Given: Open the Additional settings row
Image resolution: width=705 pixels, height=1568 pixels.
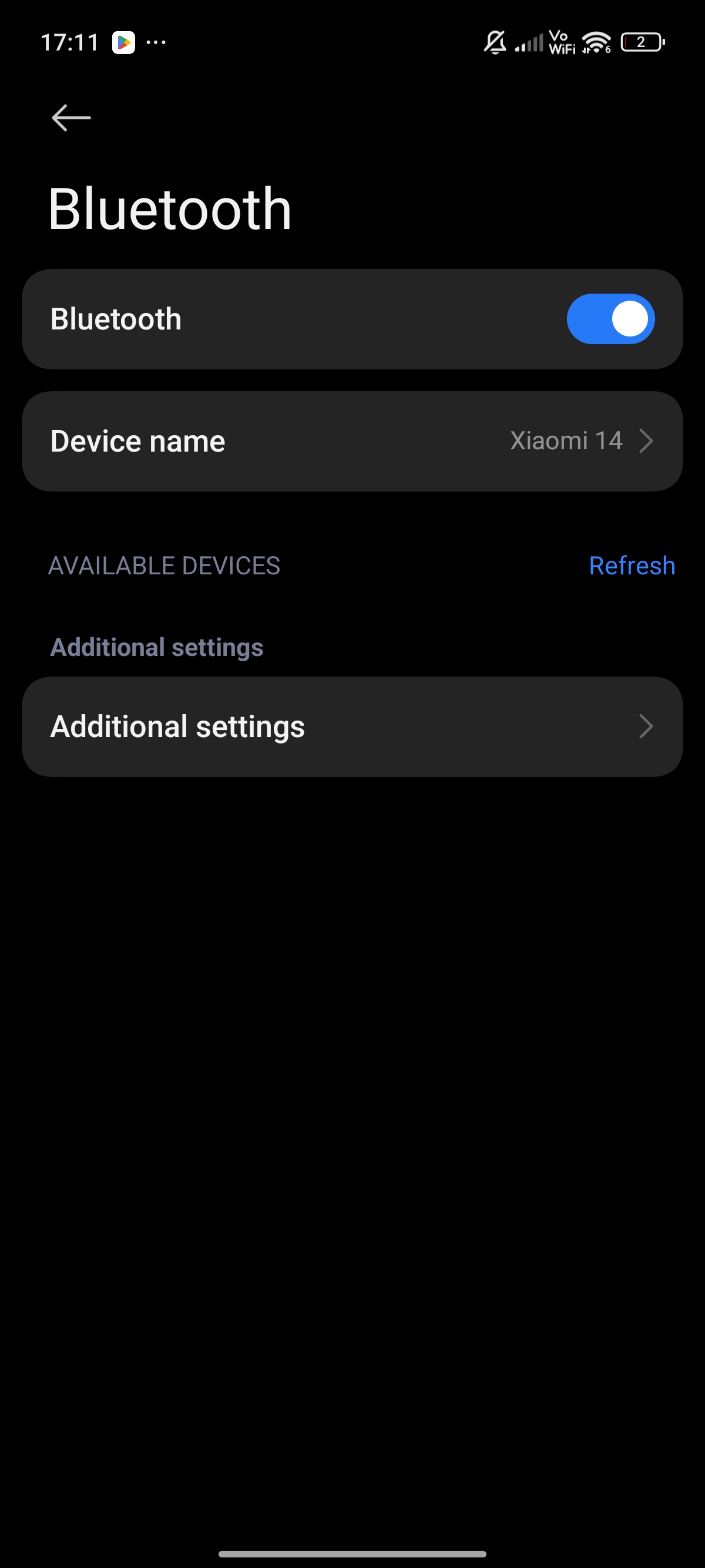Looking at the screenshot, I should pos(352,726).
